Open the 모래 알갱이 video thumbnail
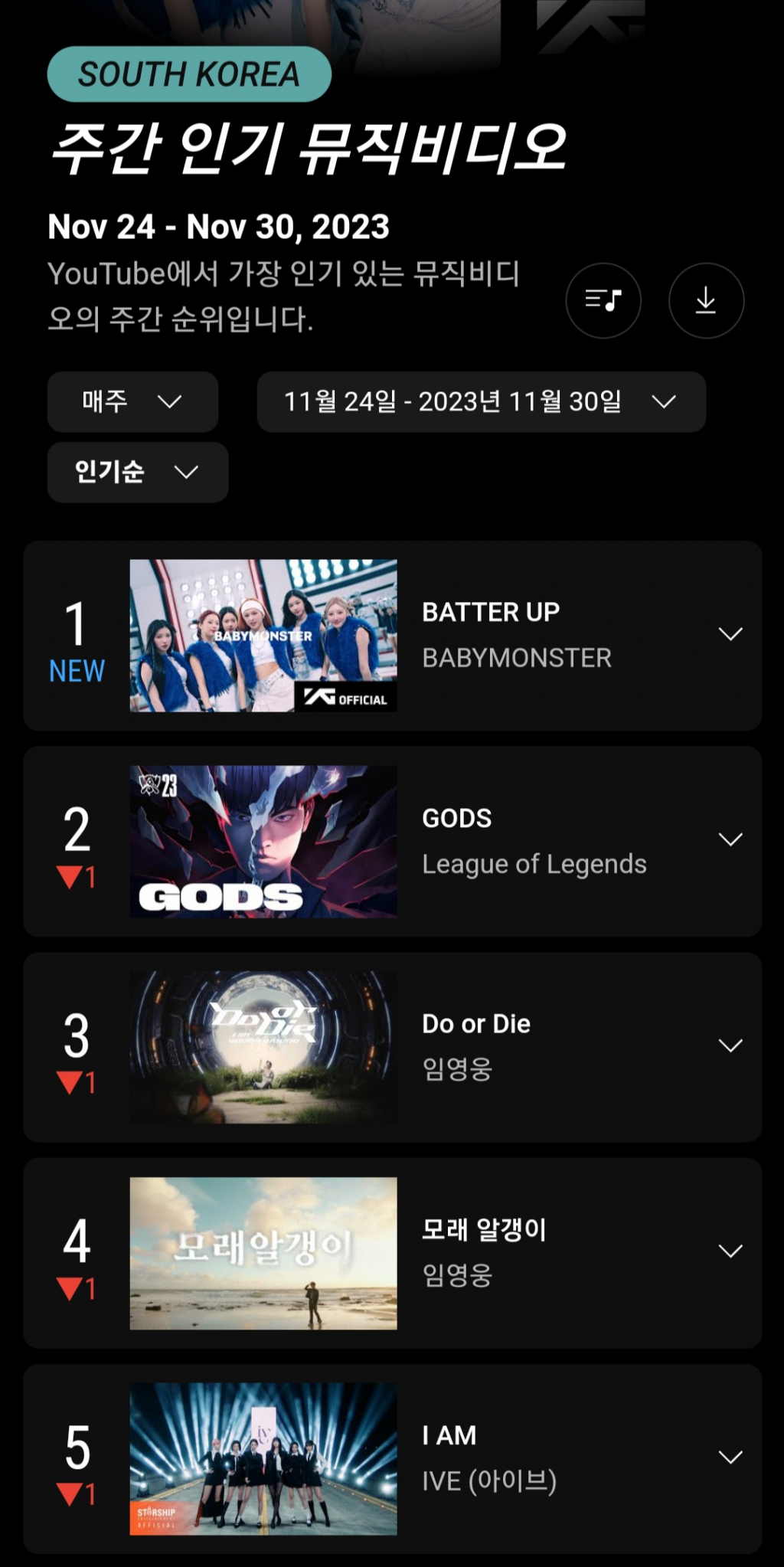Screen dimensions: 784x1567 point(263,1253)
